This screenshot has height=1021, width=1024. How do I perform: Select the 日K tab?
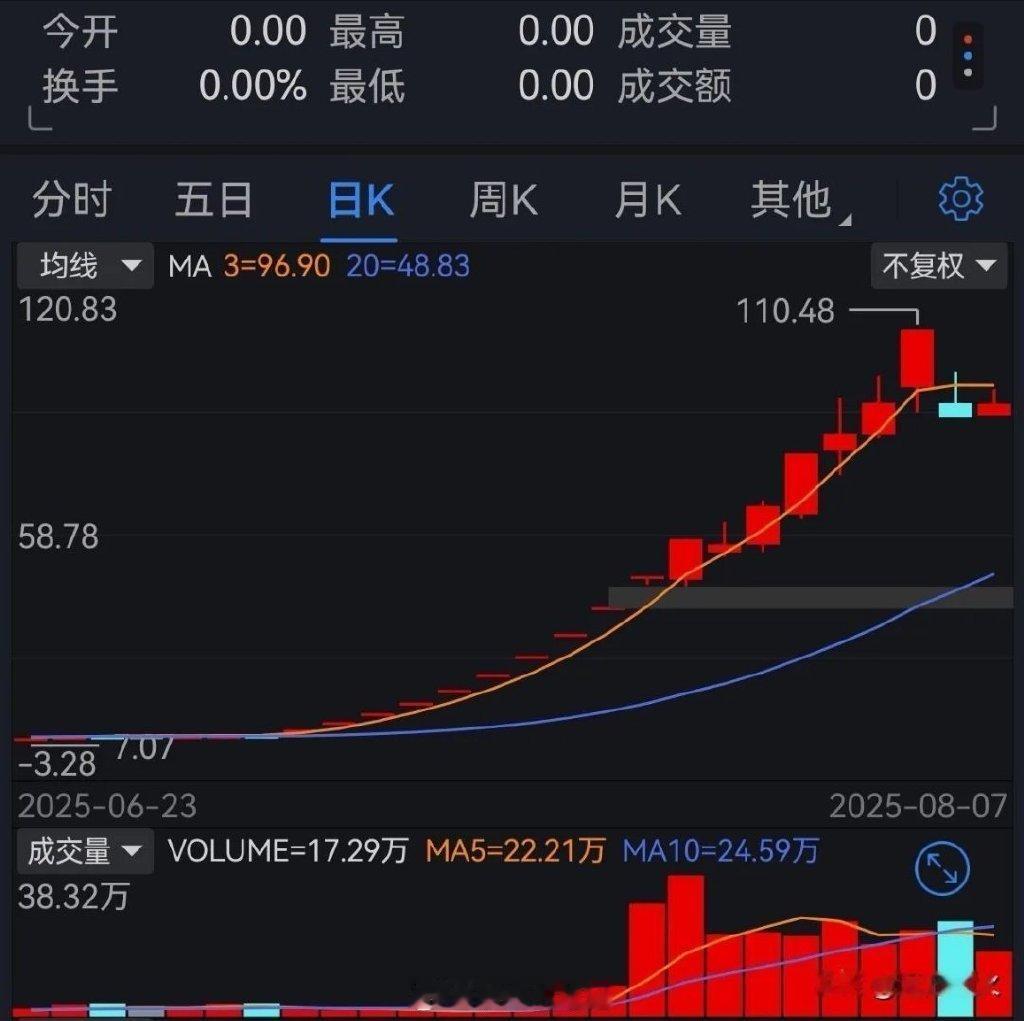360,201
